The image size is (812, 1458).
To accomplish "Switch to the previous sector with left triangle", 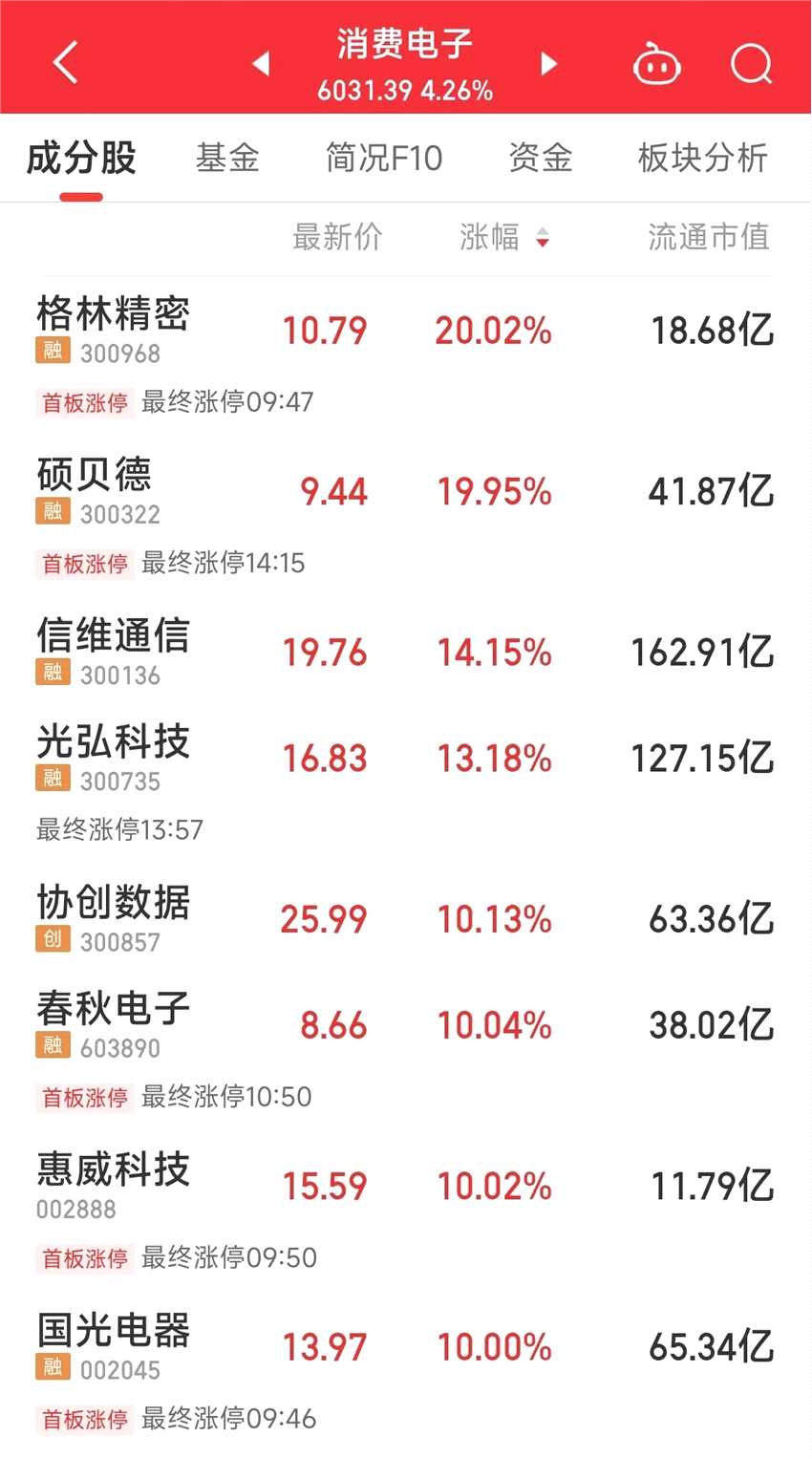I will coord(261,64).
